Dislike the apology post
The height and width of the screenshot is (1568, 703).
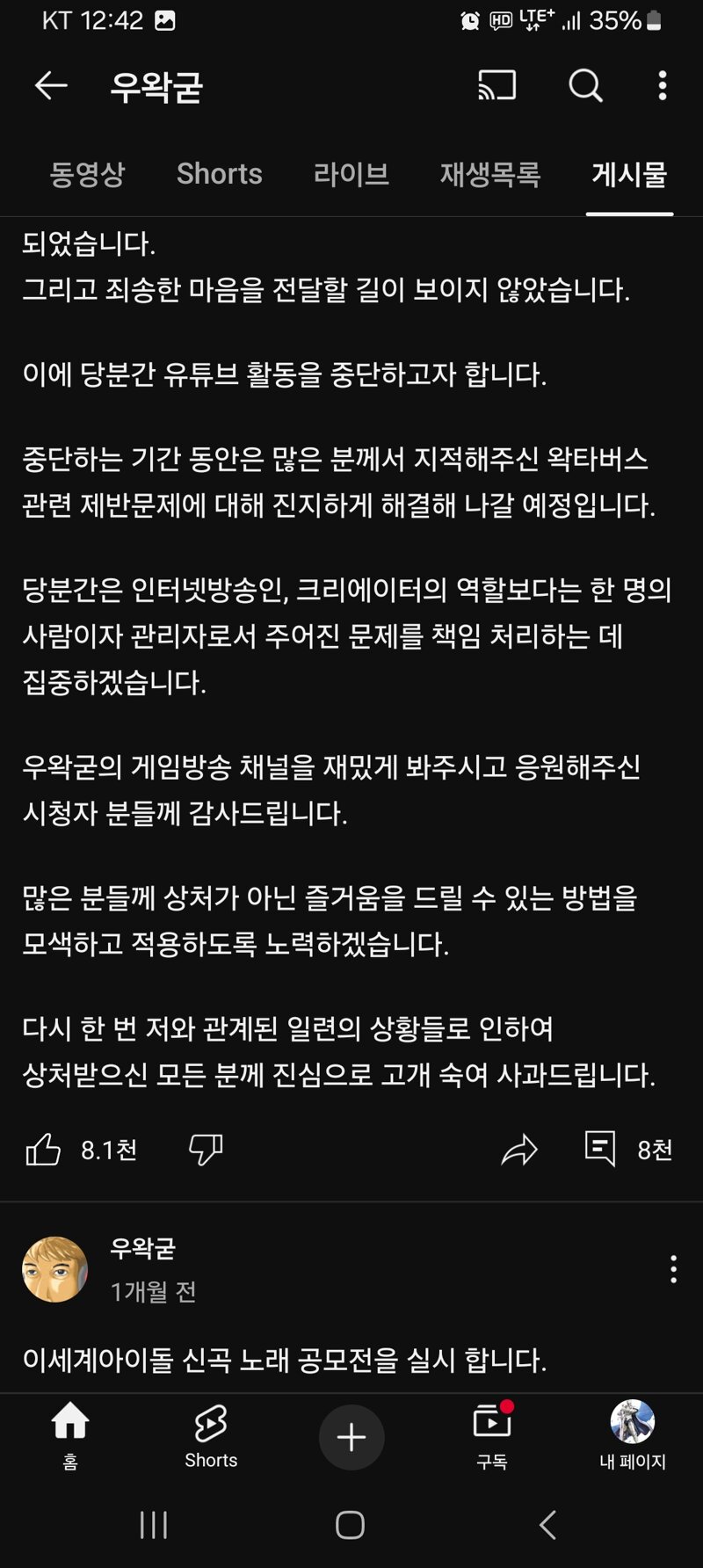coord(206,1150)
